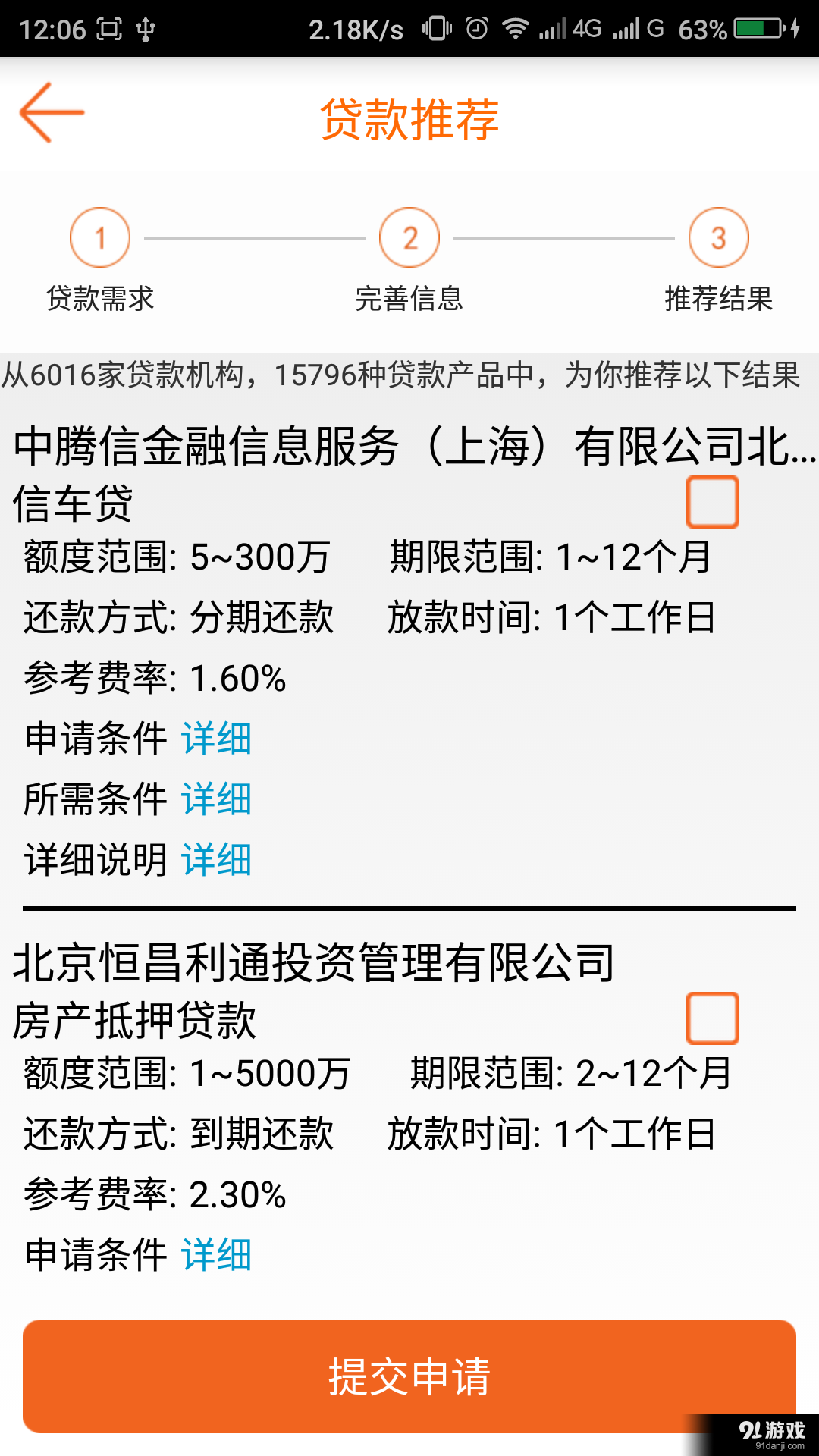819x1456 pixels.
Task: Tap step 1 circle for 贷款需求
Action: 100,237
